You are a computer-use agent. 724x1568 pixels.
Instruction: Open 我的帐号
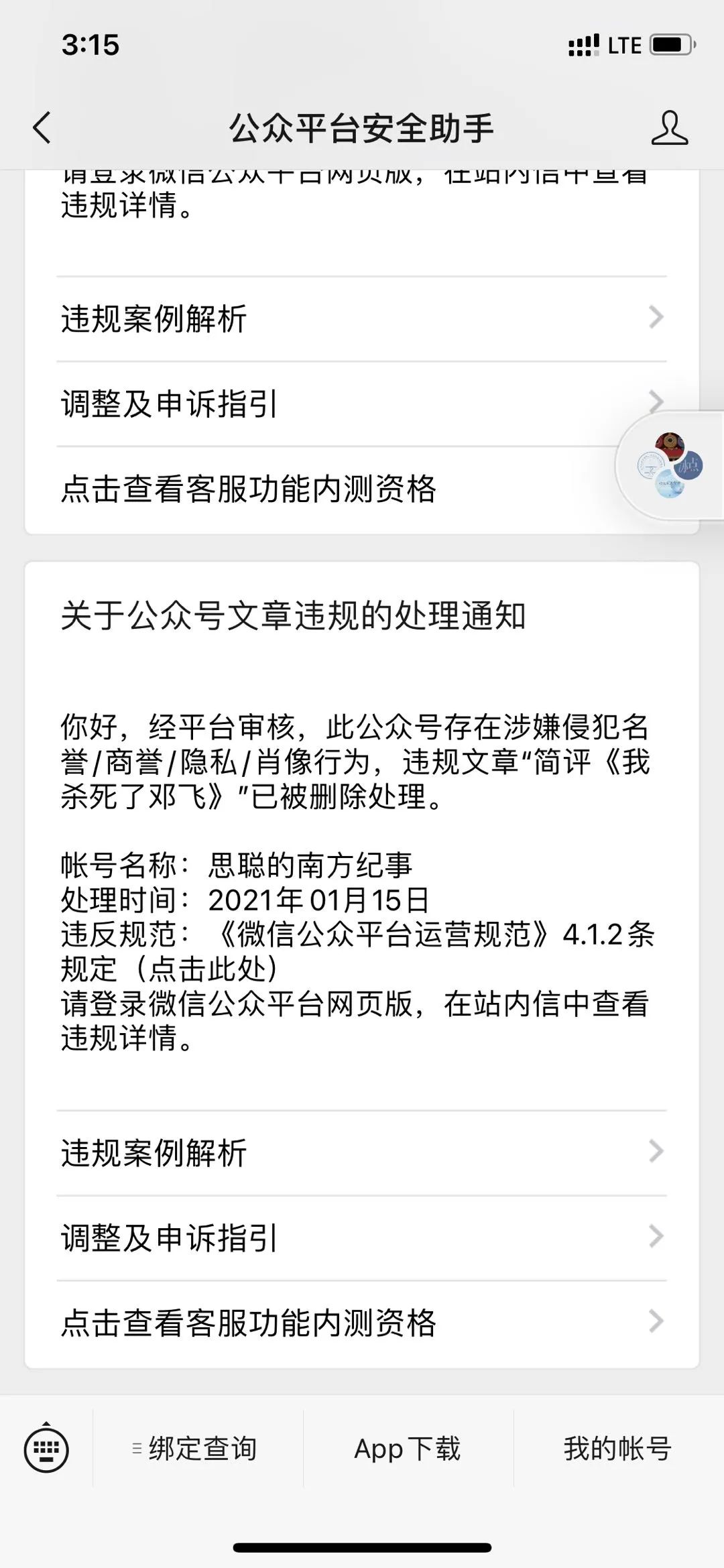pyautogui.click(x=617, y=1449)
